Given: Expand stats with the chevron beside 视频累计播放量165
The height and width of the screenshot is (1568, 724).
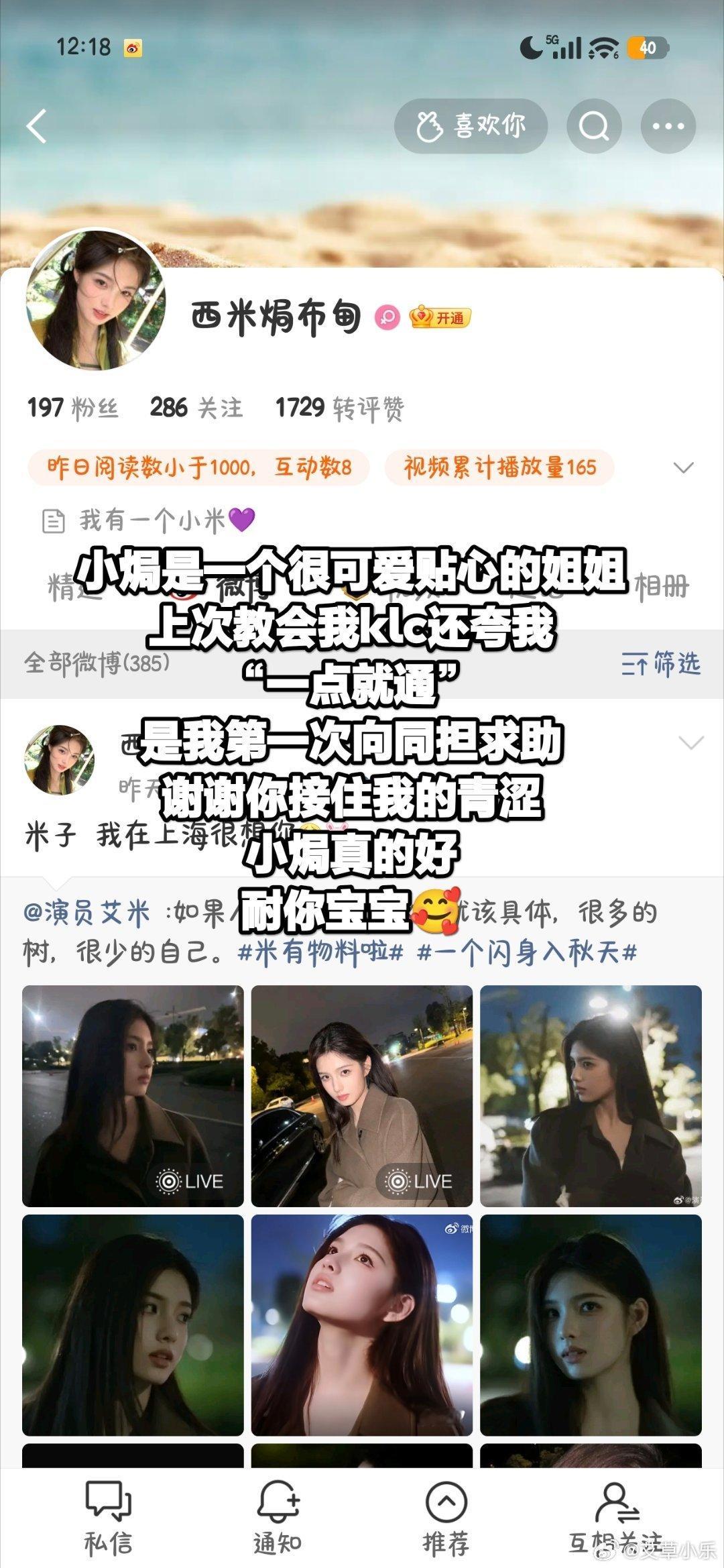Looking at the screenshot, I should point(683,467).
